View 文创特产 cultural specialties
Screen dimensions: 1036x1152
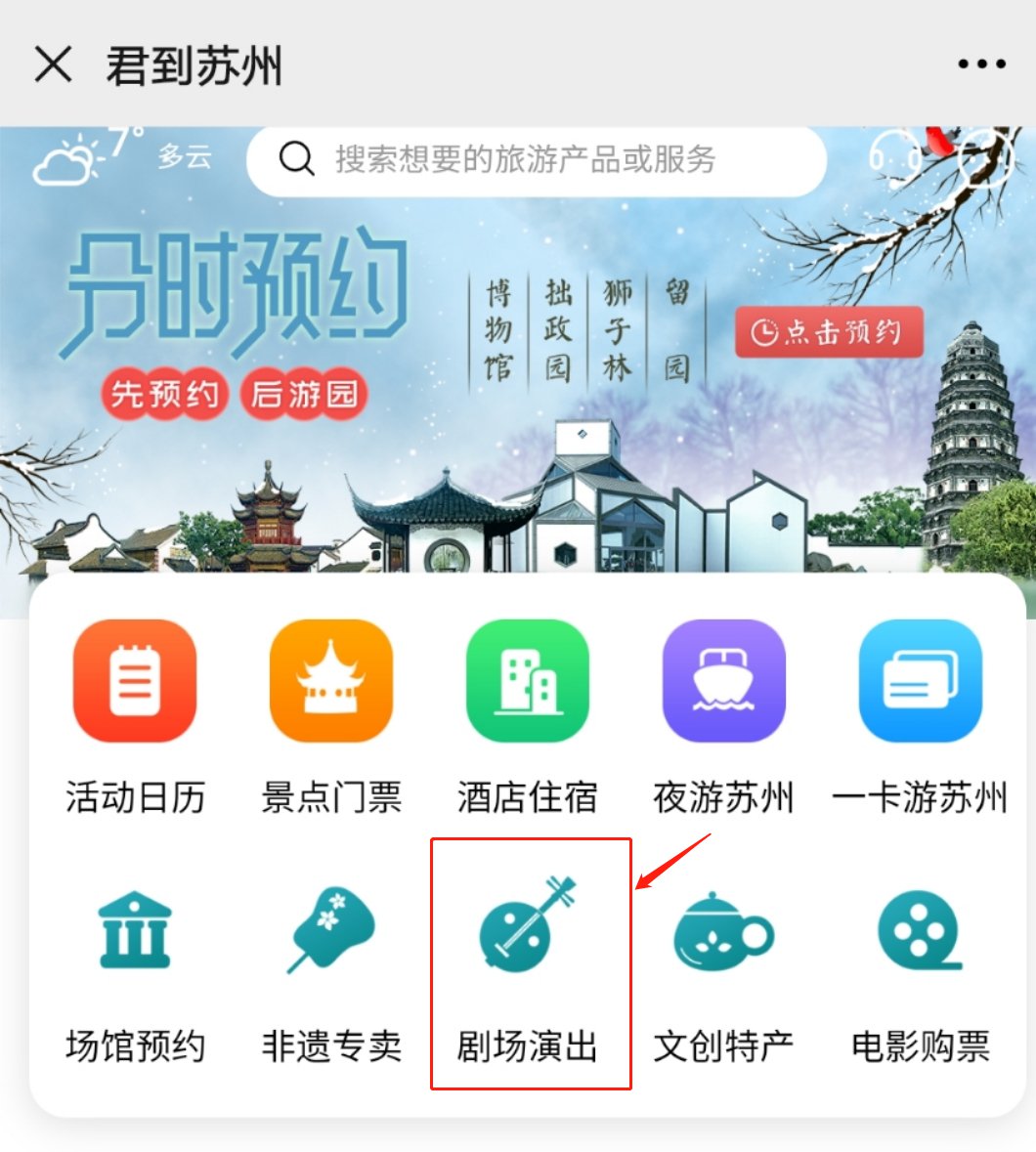(x=723, y=967)
